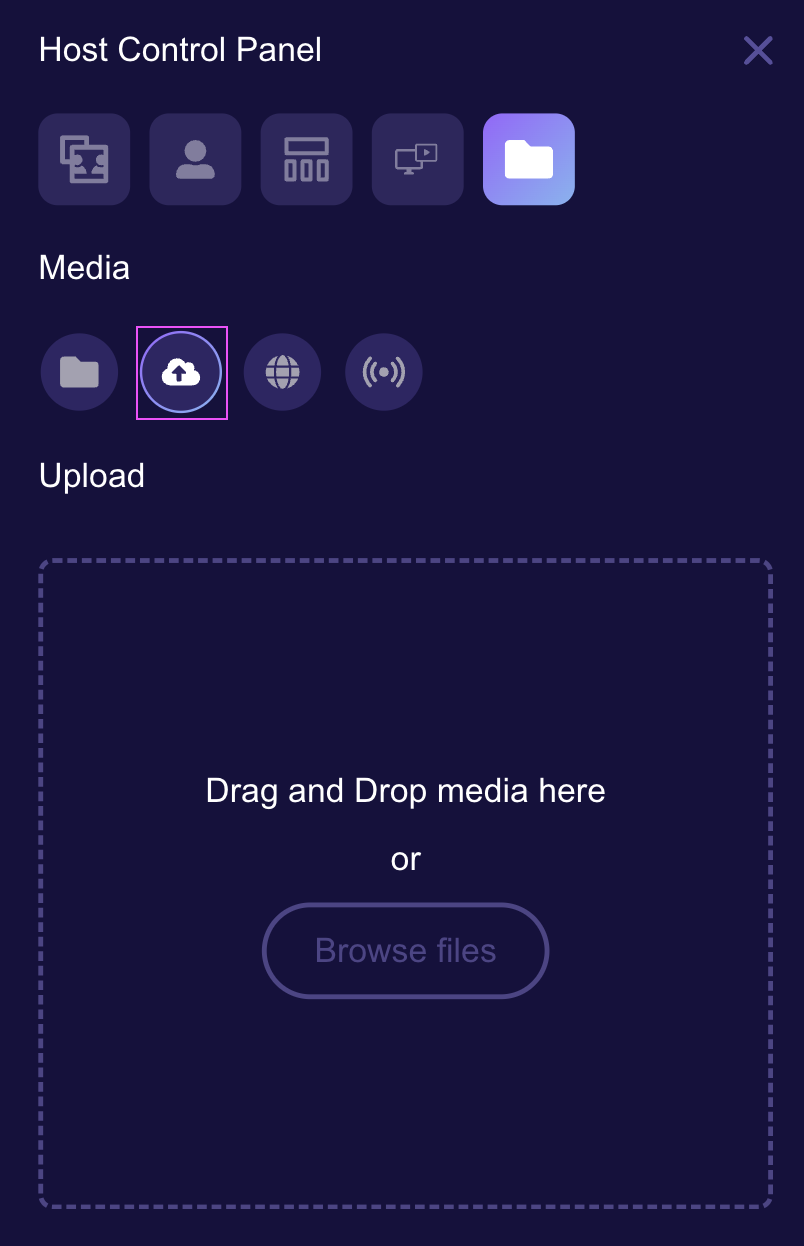Select the cloud upload option
Viewport: 804px width, 1246px height.
tap(181, 373)
